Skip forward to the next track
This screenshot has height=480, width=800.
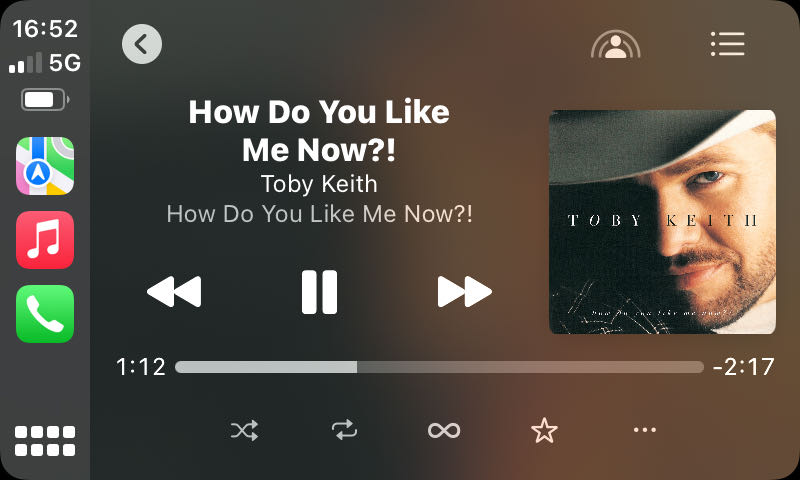coord(465,292)
